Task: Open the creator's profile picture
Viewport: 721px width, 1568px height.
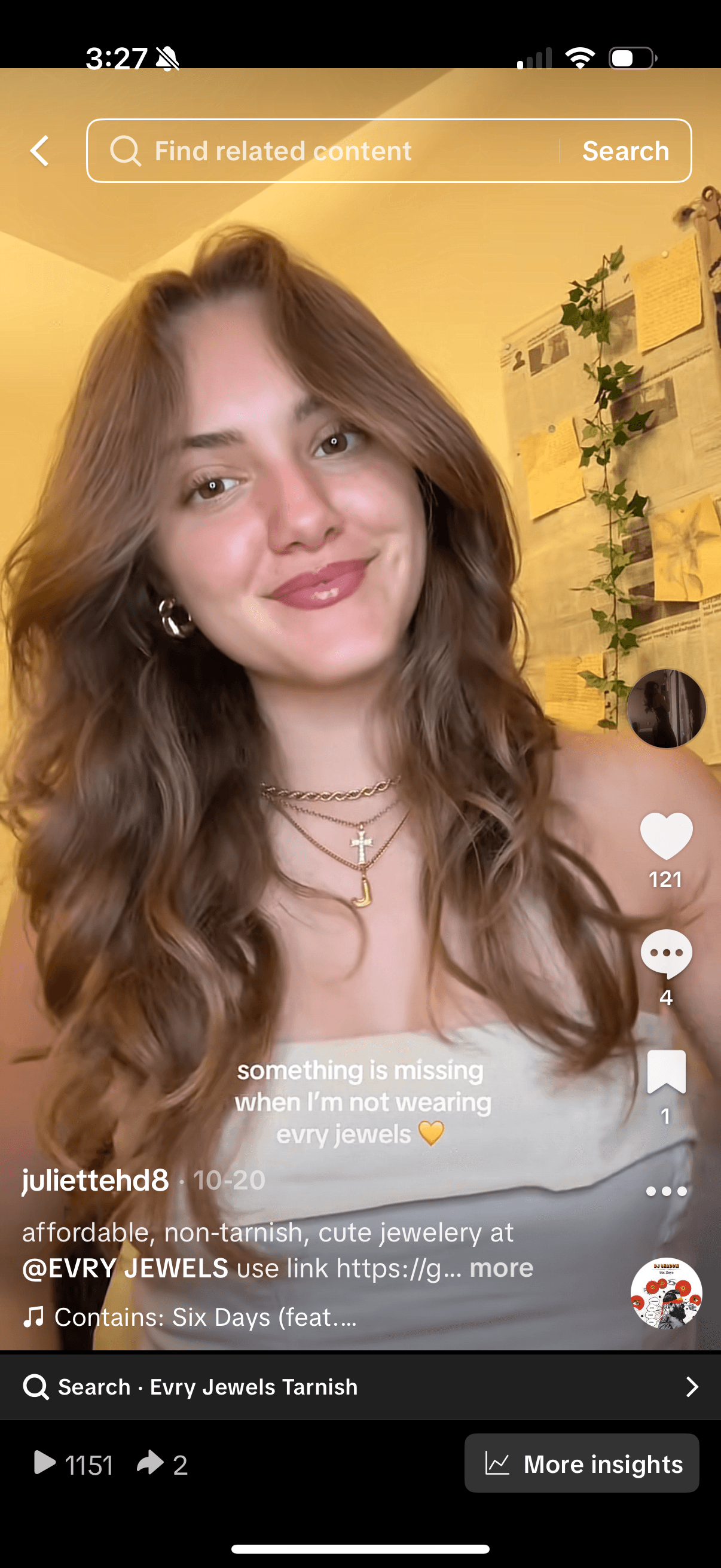Action: click(x=665, y=709)
